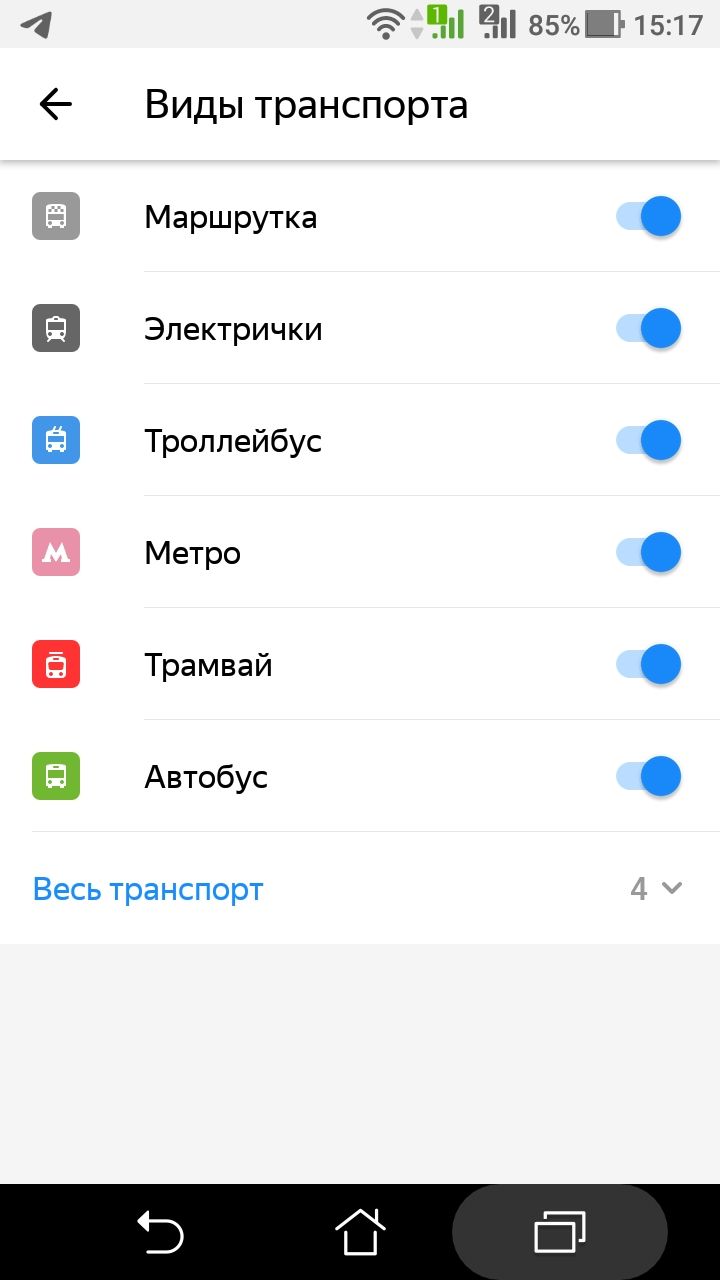This screenshot has height=1280, width=720.
Task: Turn off the Маршрутка switch
Action: click(648, 216)
